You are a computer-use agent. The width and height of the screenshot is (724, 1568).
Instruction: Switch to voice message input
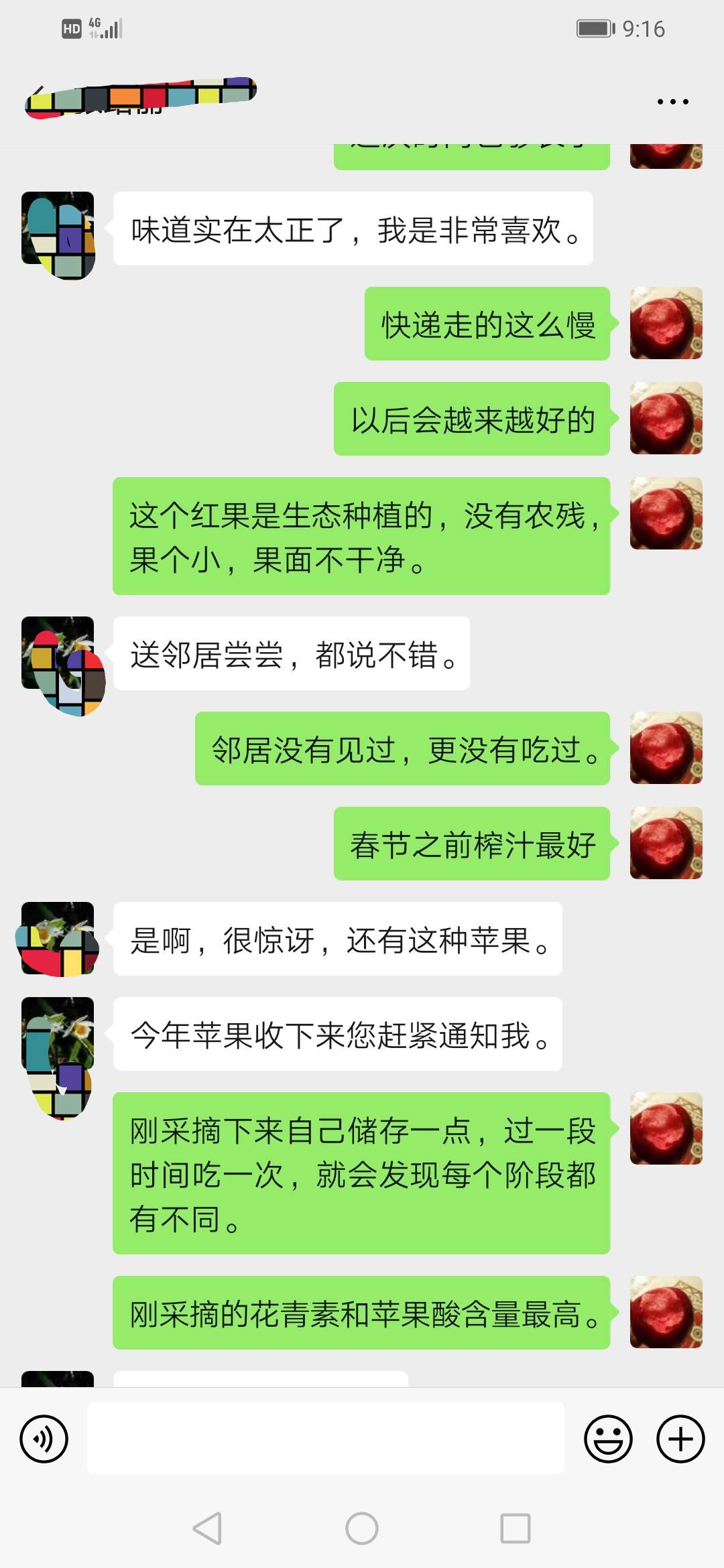point(44,1439)
